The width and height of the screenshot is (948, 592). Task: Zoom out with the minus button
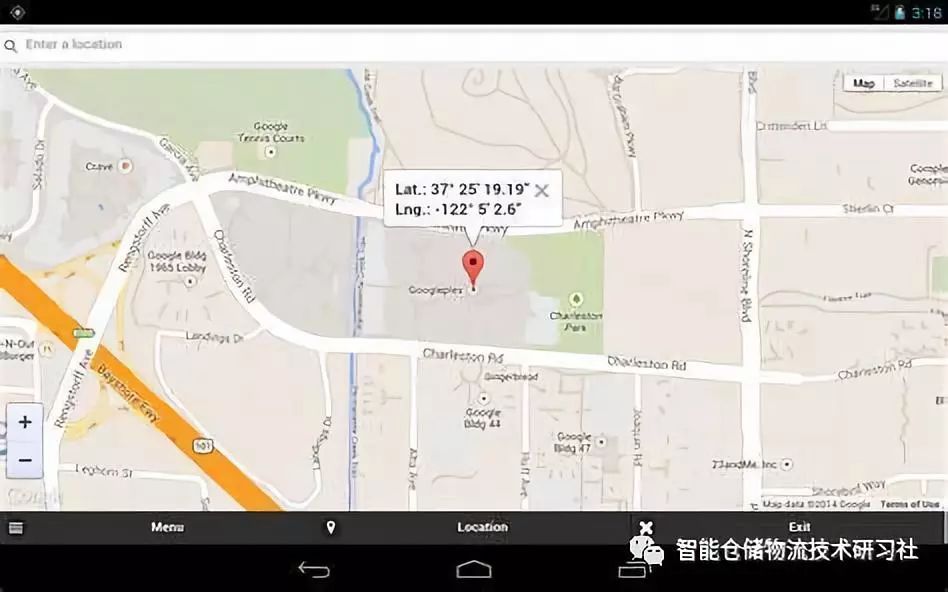[x=25, y=460]
